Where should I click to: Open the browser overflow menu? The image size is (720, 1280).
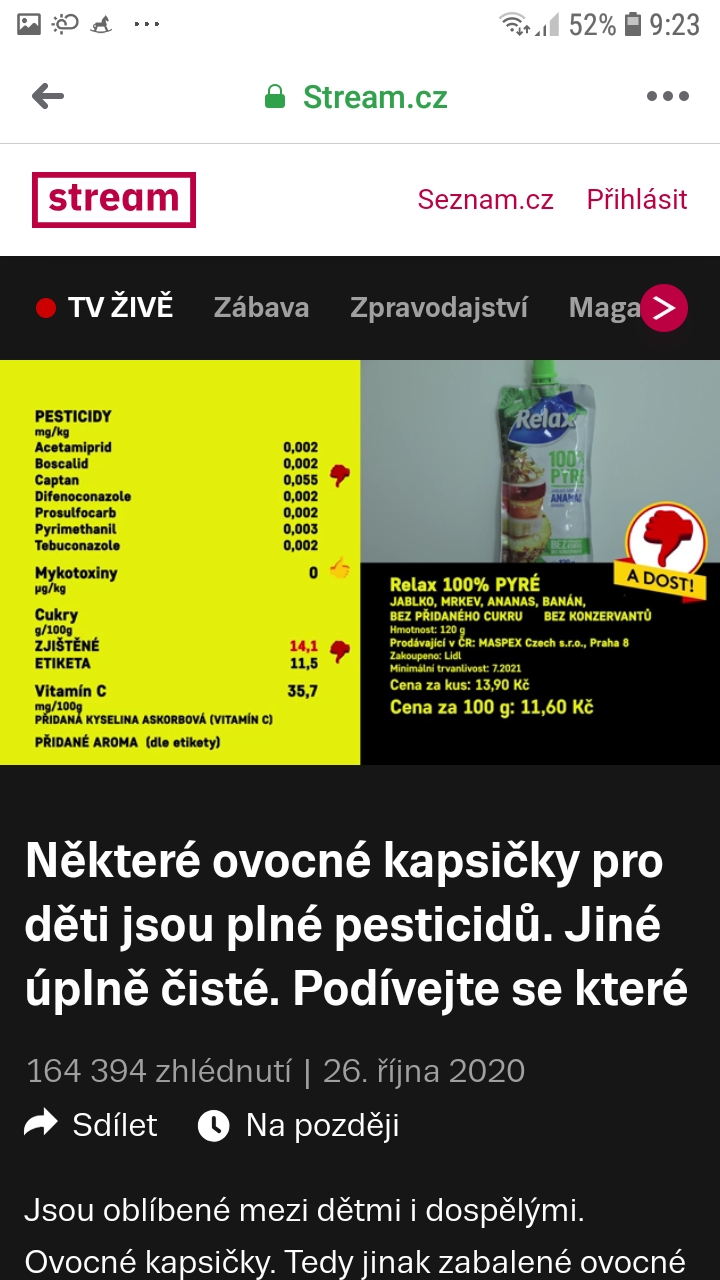[x=667, y=97]
